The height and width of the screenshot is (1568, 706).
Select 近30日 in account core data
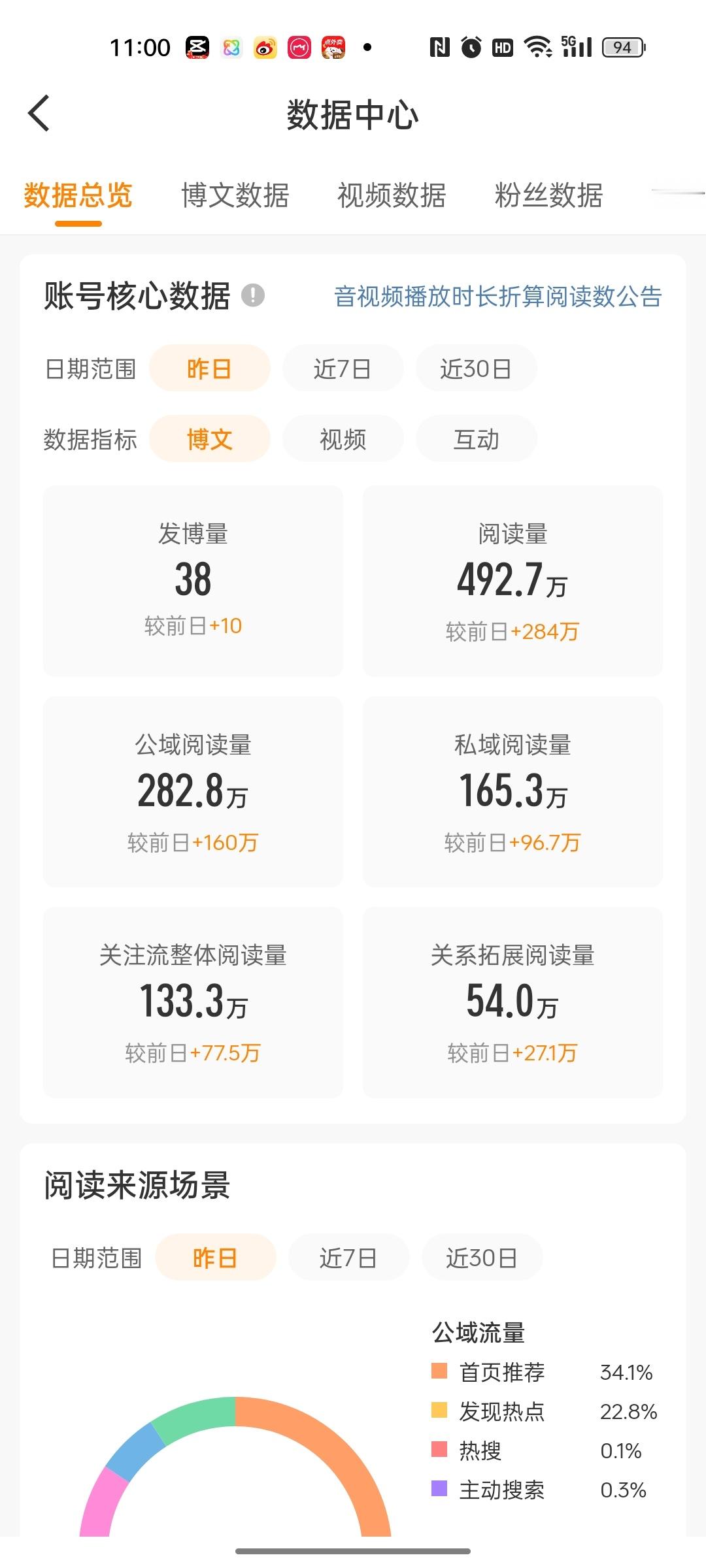[475, 368]
